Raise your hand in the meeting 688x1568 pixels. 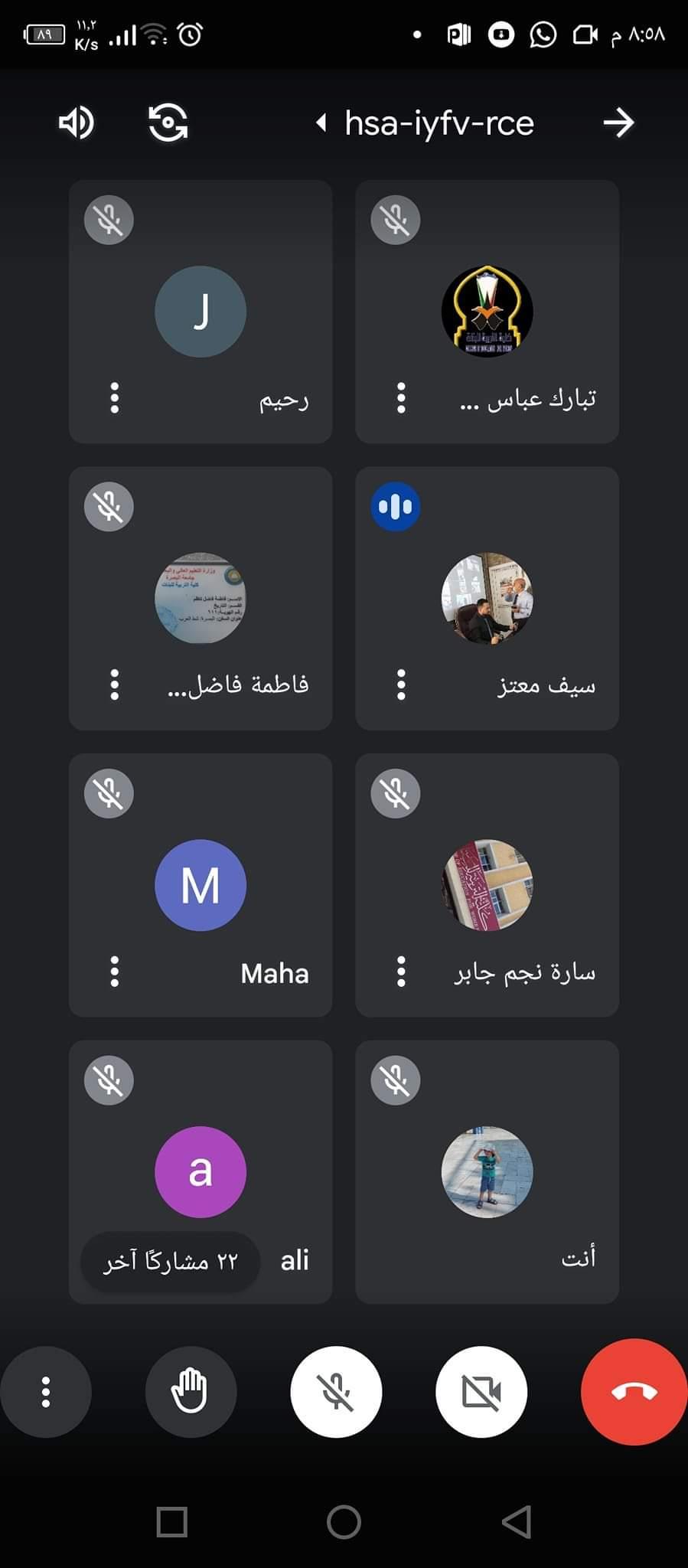191,1391
